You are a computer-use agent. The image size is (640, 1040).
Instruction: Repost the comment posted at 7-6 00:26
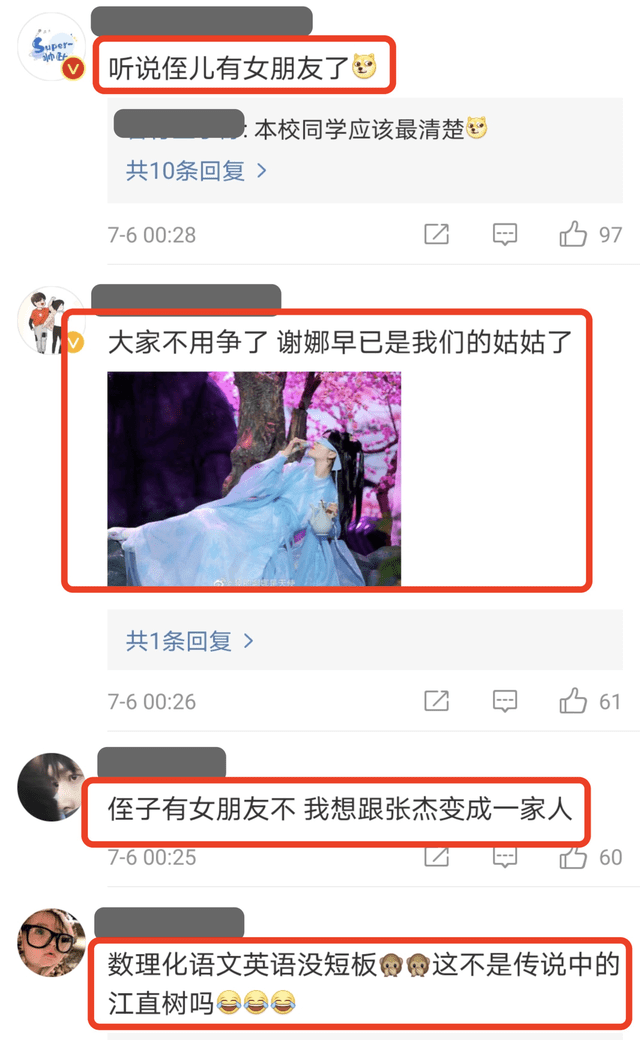[x=436, y=701]
